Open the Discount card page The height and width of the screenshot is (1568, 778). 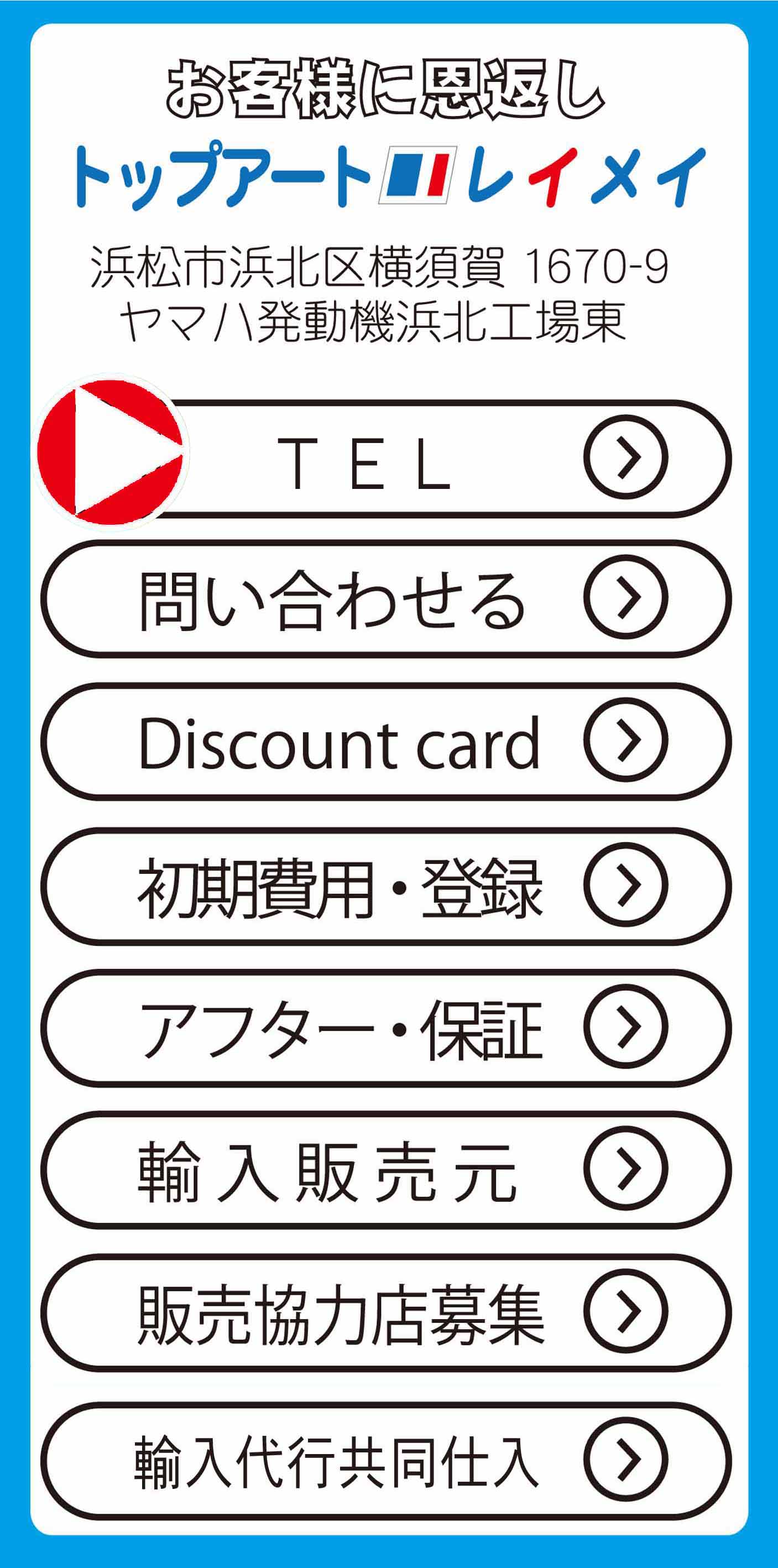pos(387,741)
